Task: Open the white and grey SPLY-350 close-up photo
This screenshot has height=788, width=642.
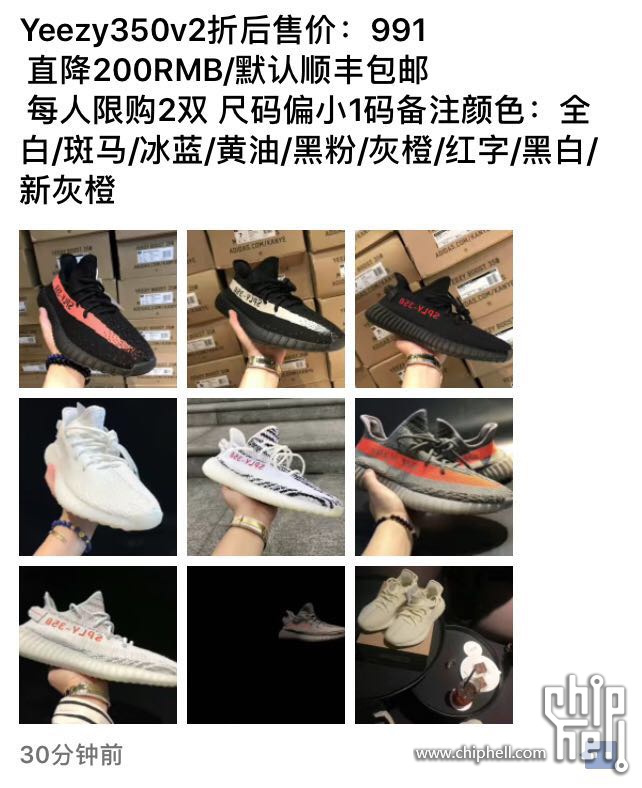Action: pos(98,645)
